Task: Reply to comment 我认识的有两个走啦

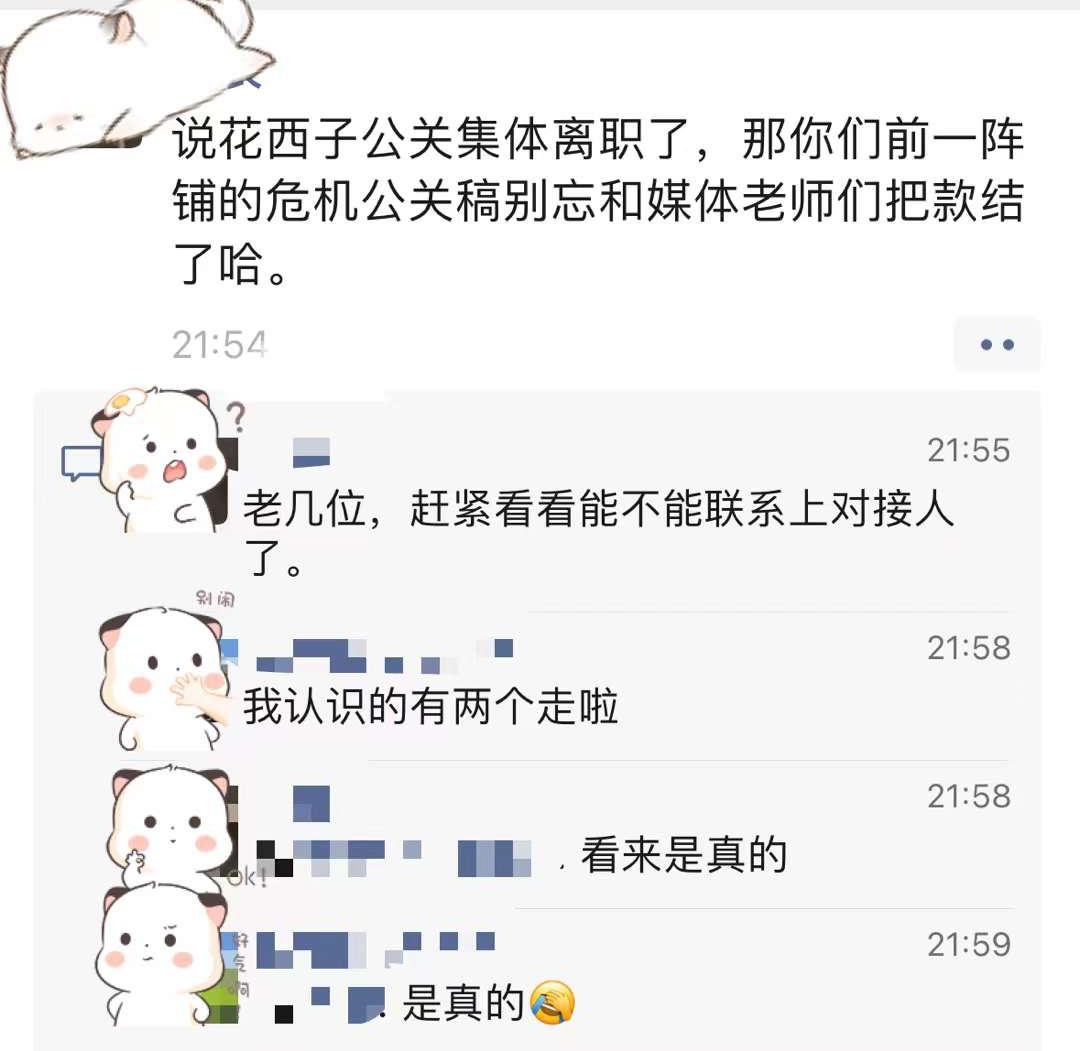Action: 431,707
